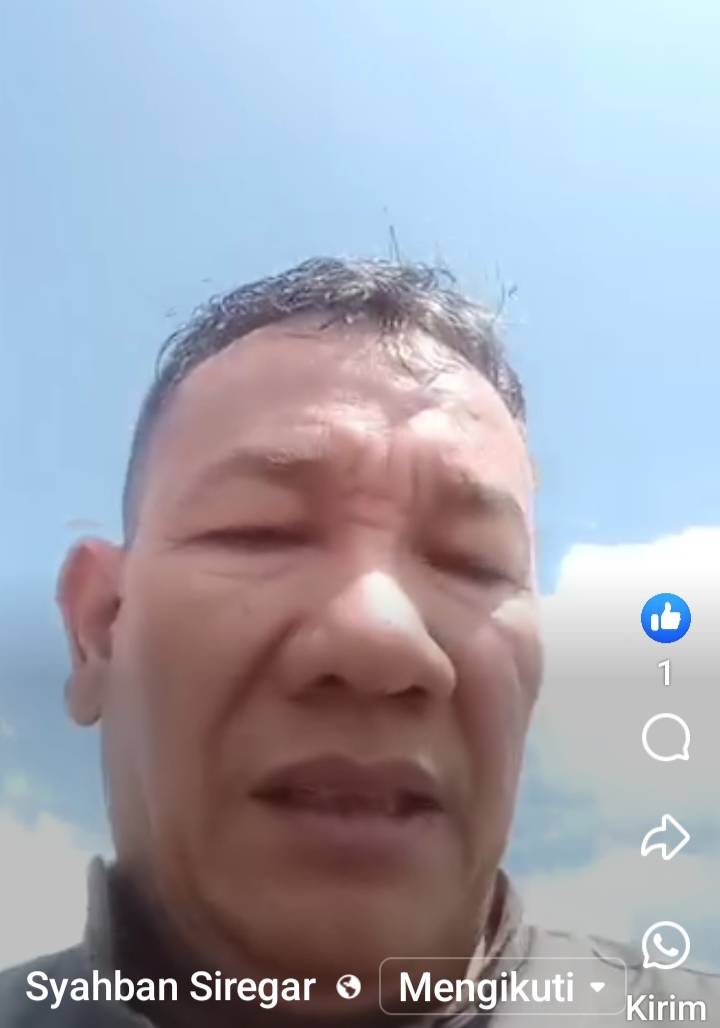
Task: Share this video with the arrow icon
Action: [x=666, y=837]
